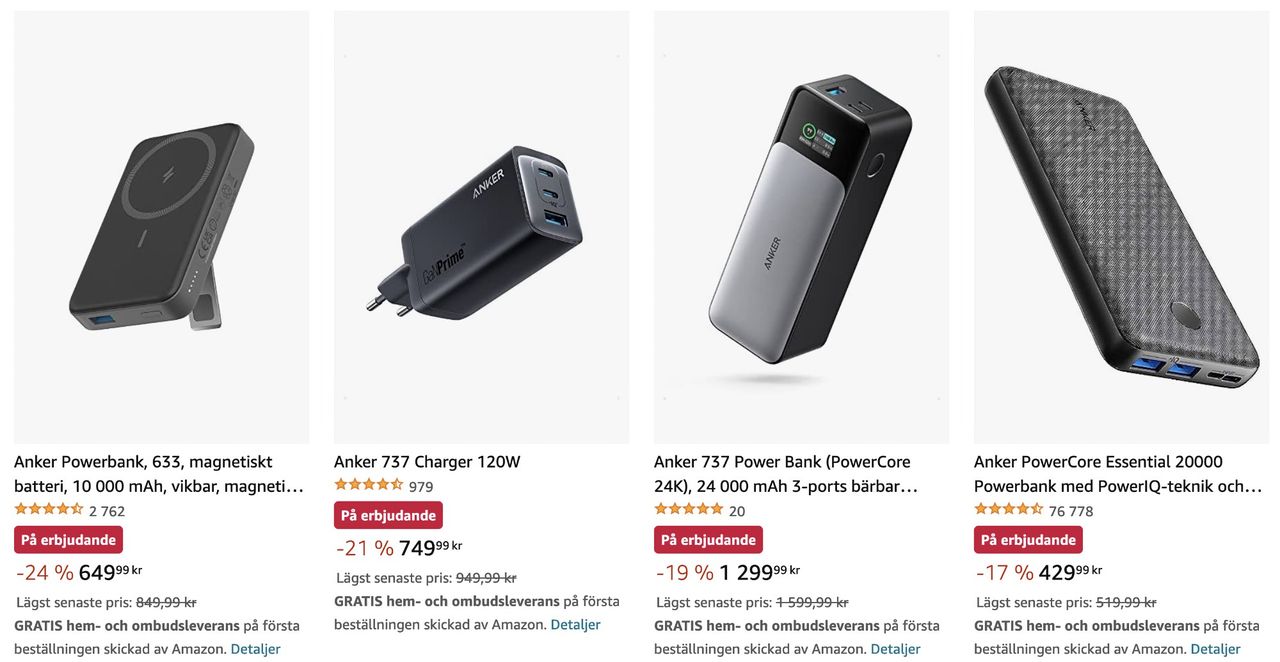
Task: Open the Anker 737 Charger 120W image
Action: [x=481, y=228]
